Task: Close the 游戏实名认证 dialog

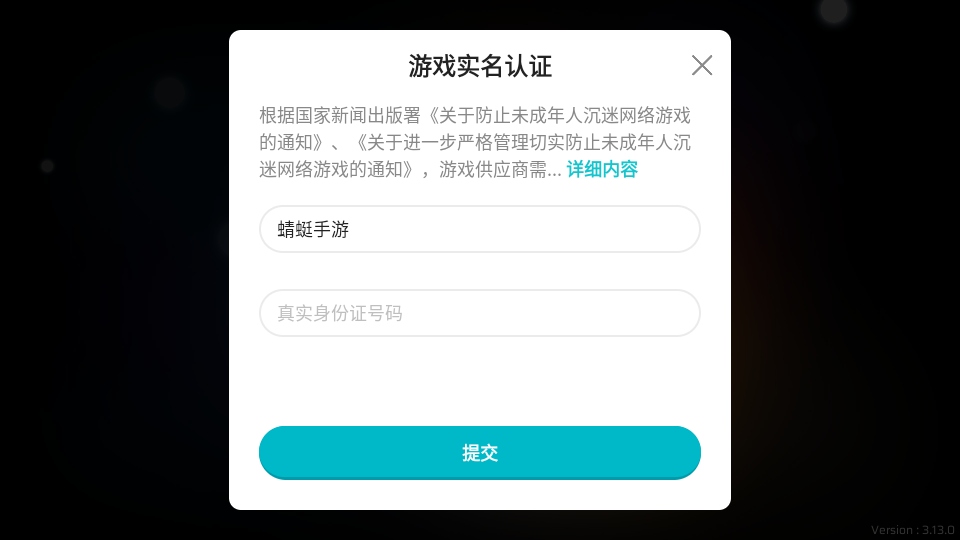Action: 702,66
